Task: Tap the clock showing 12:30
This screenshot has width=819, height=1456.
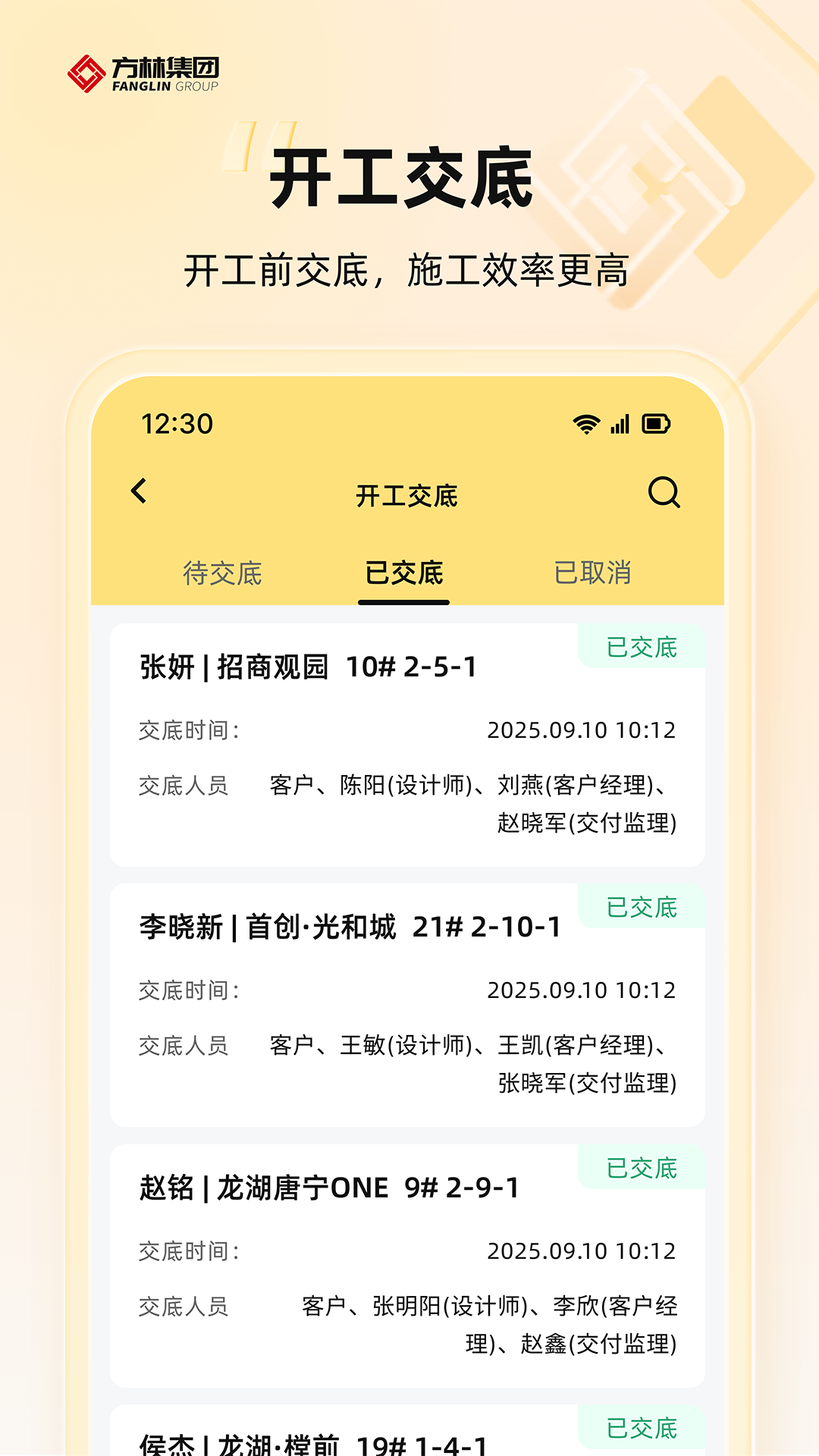Action: click(x=176, y=425)
